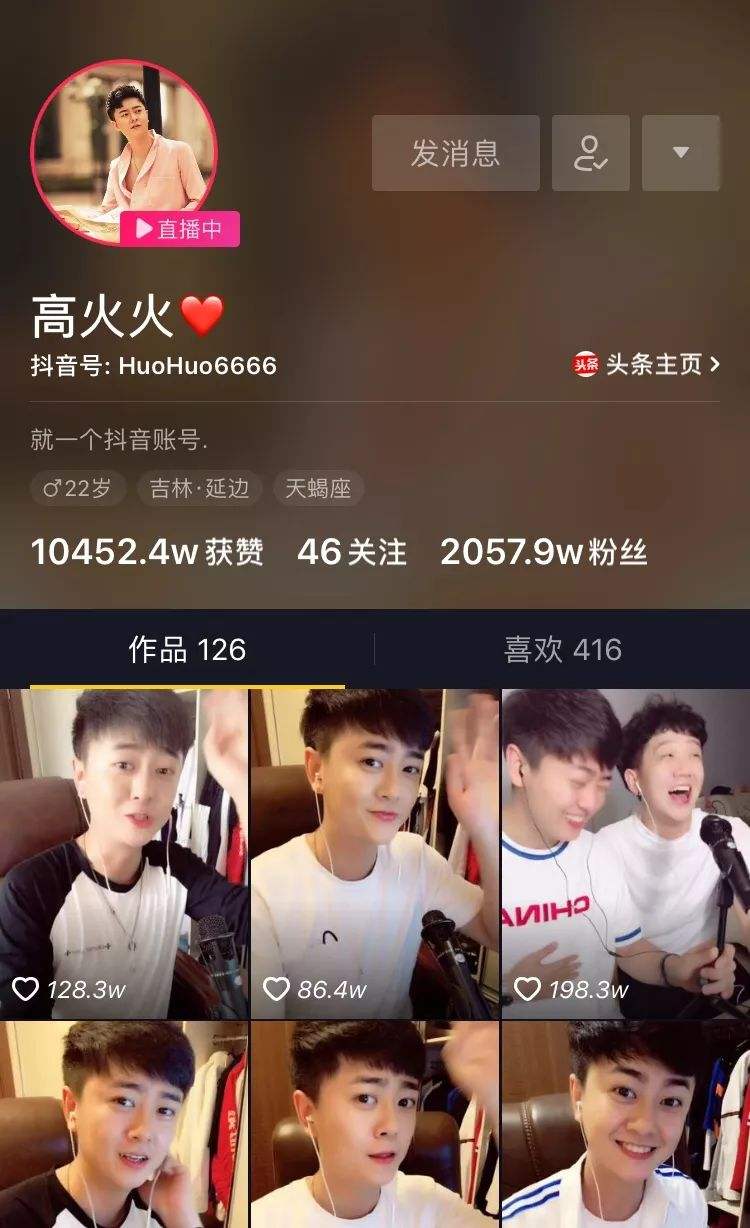The width and height of the screenshot is (750, 1228).
Task: Tap the heart icon on the 198.3w video
Action: click(527, 986)
